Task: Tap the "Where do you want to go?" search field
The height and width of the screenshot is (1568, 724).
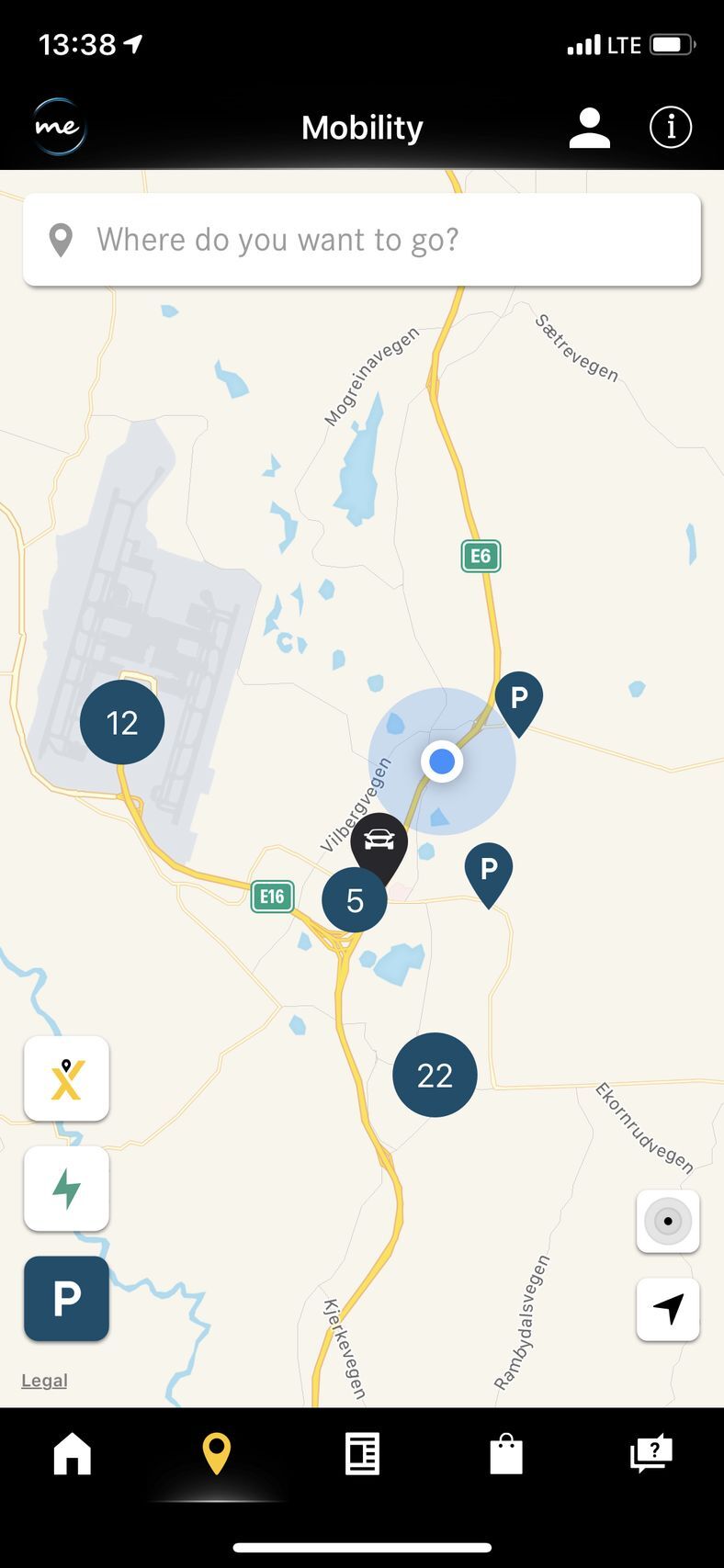Action: pyautogui.click(x=362, y=240)
